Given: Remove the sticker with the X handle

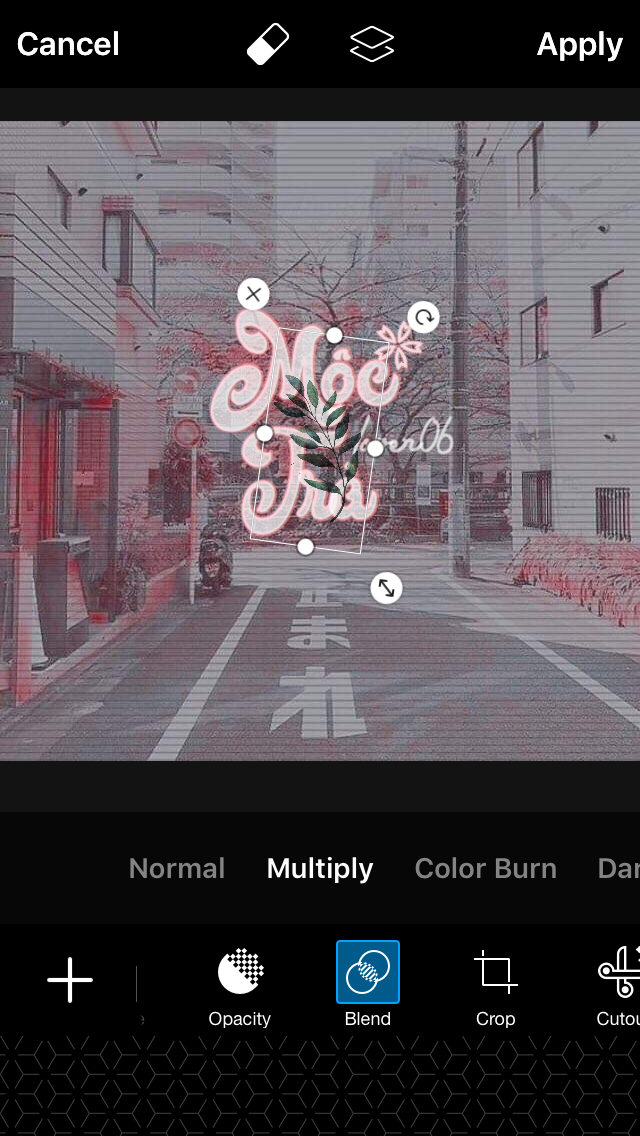Looking at the screenshot, I should click(253, 294).
